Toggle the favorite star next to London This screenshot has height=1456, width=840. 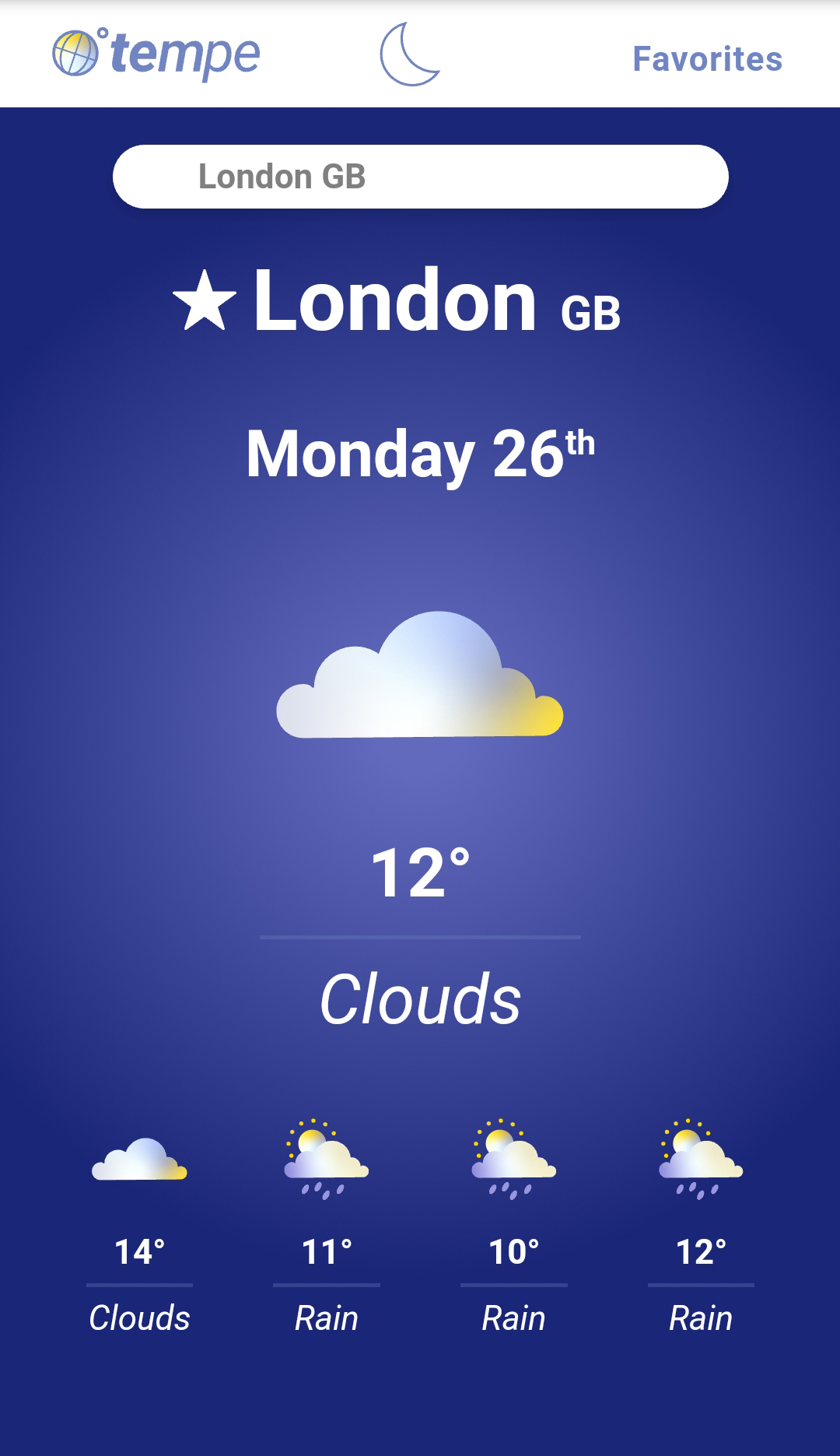pos(205,302)
